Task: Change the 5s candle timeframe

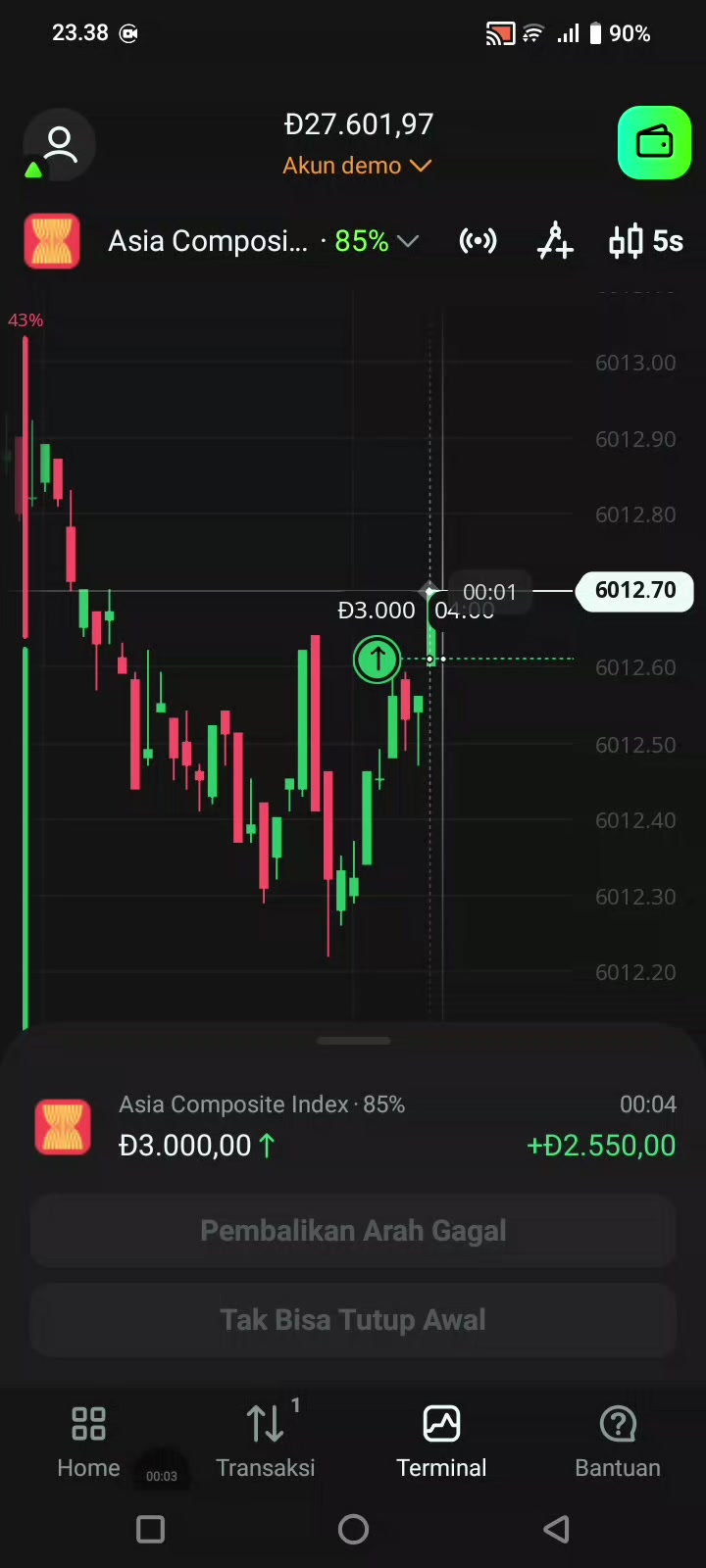Action: tap(645, 241)
